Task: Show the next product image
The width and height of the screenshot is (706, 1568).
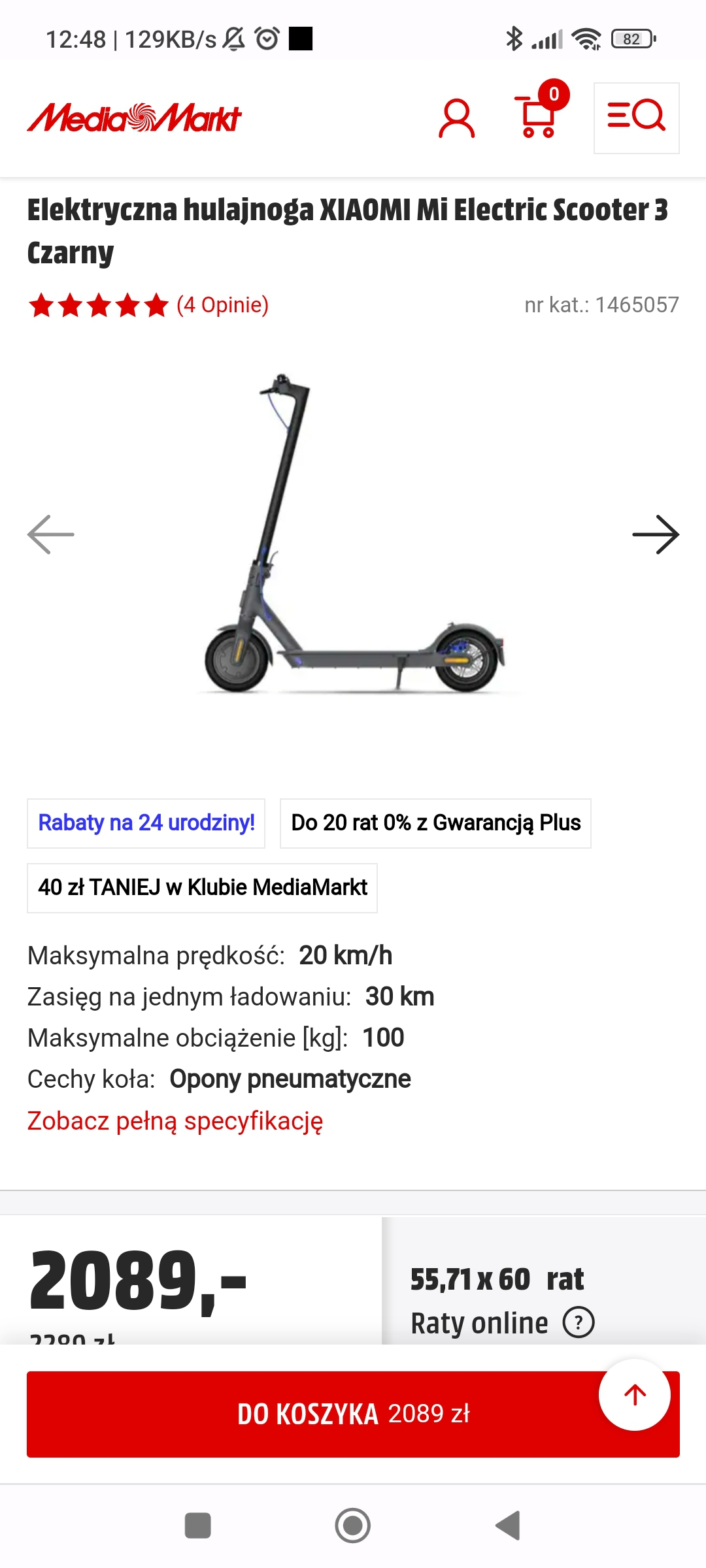Action: click(656, 534)
